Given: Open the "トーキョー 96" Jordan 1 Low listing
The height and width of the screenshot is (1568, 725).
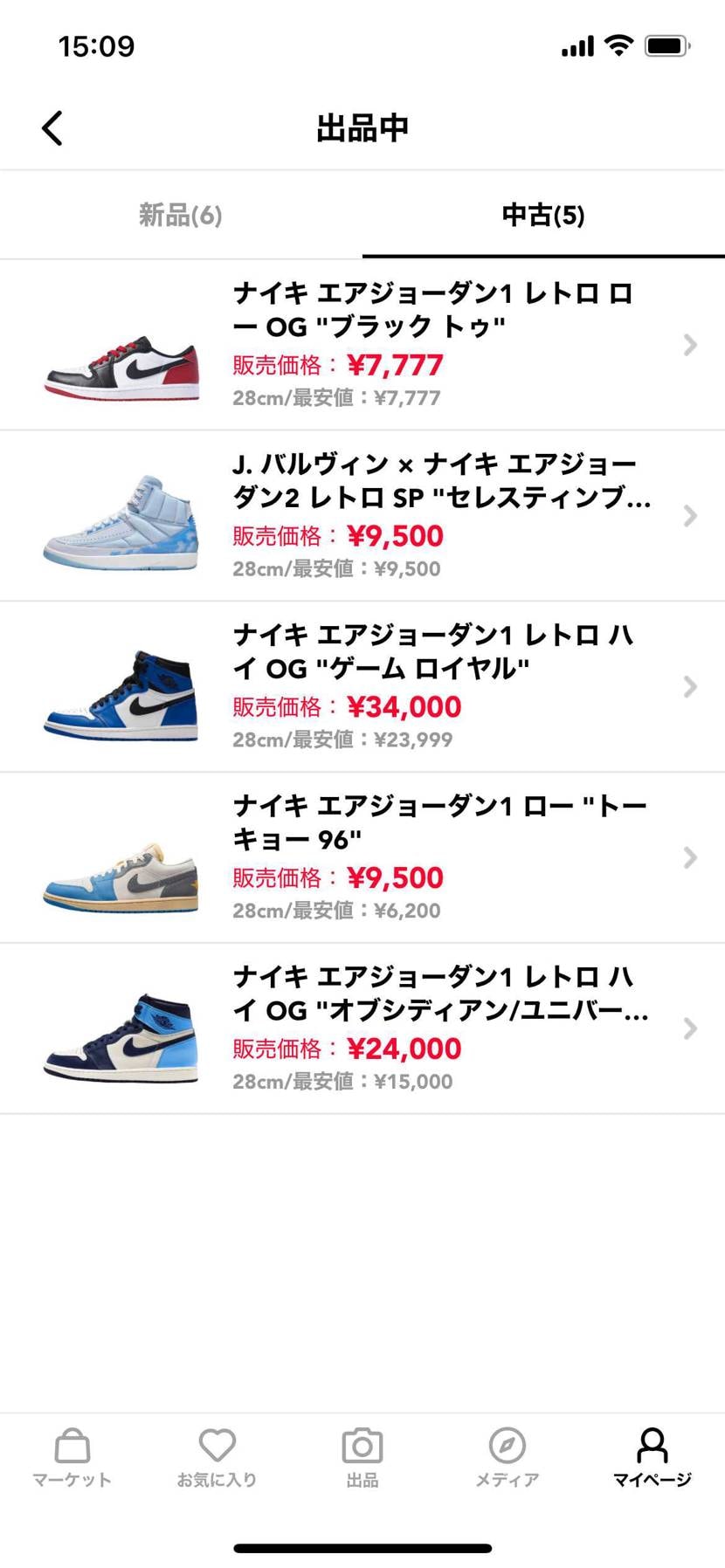Looking at the screenshot, I should [362, 857].
